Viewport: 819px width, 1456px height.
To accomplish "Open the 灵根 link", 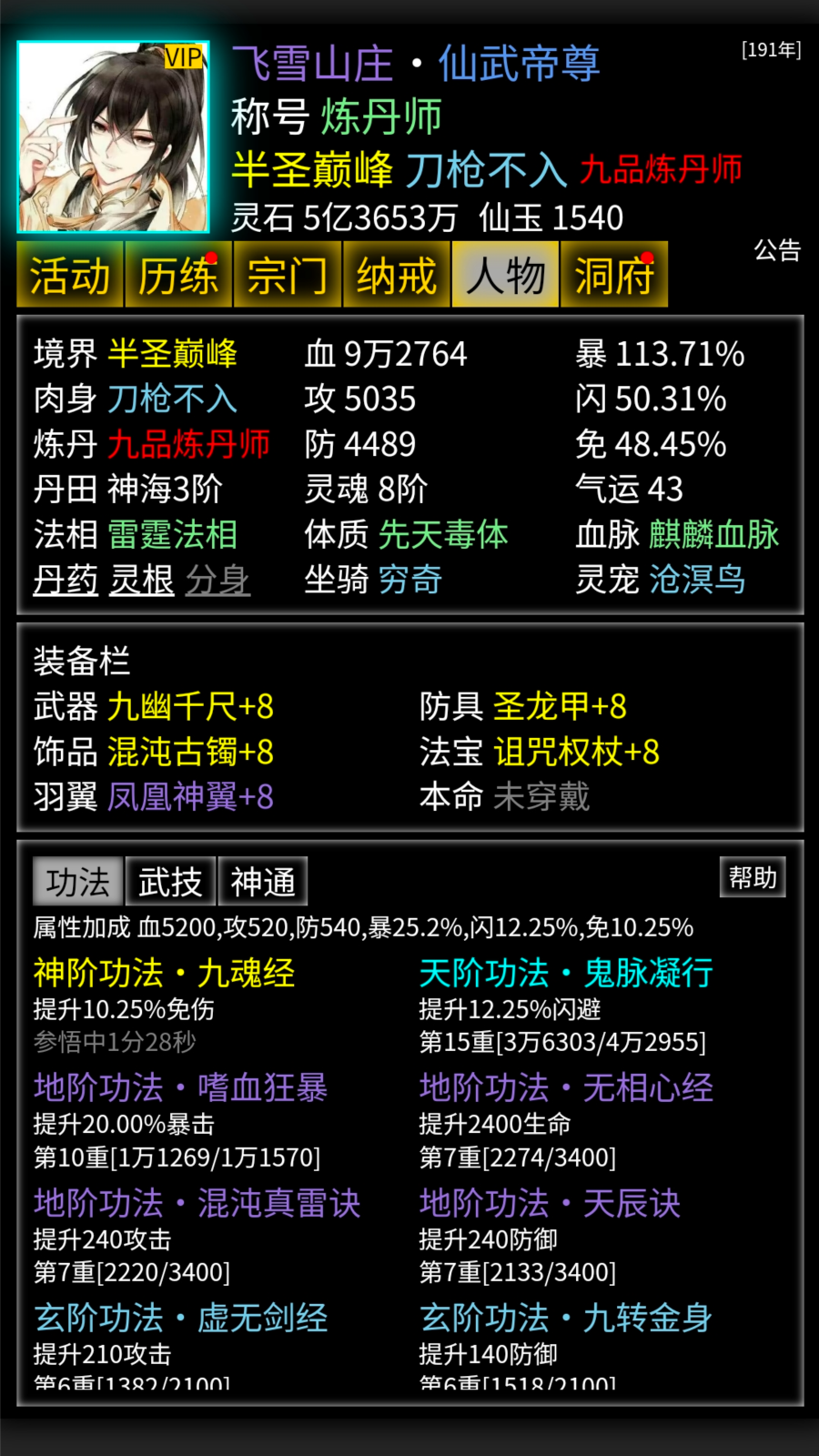I will (142, 580).
